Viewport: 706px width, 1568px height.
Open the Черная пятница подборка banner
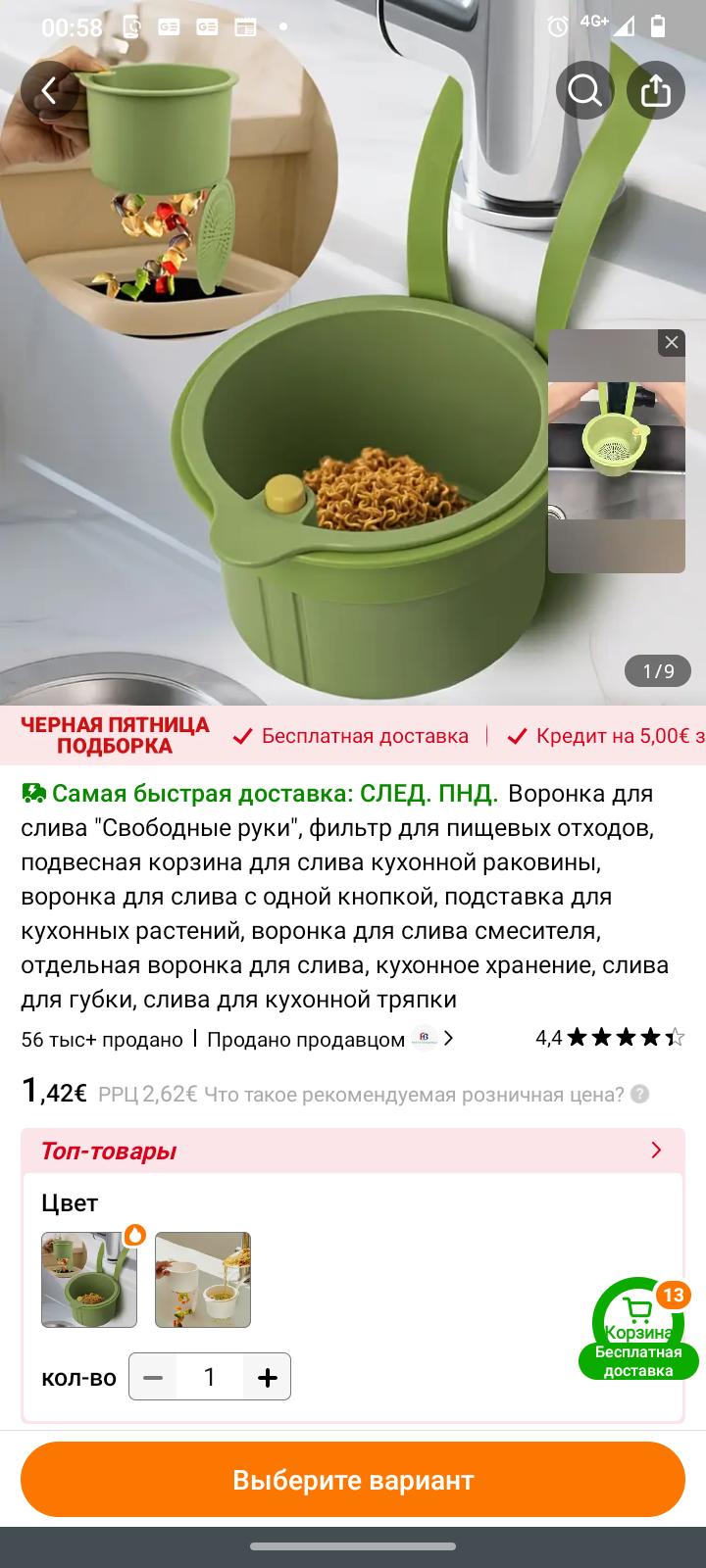pyautogui.click(x=115, y=736)
